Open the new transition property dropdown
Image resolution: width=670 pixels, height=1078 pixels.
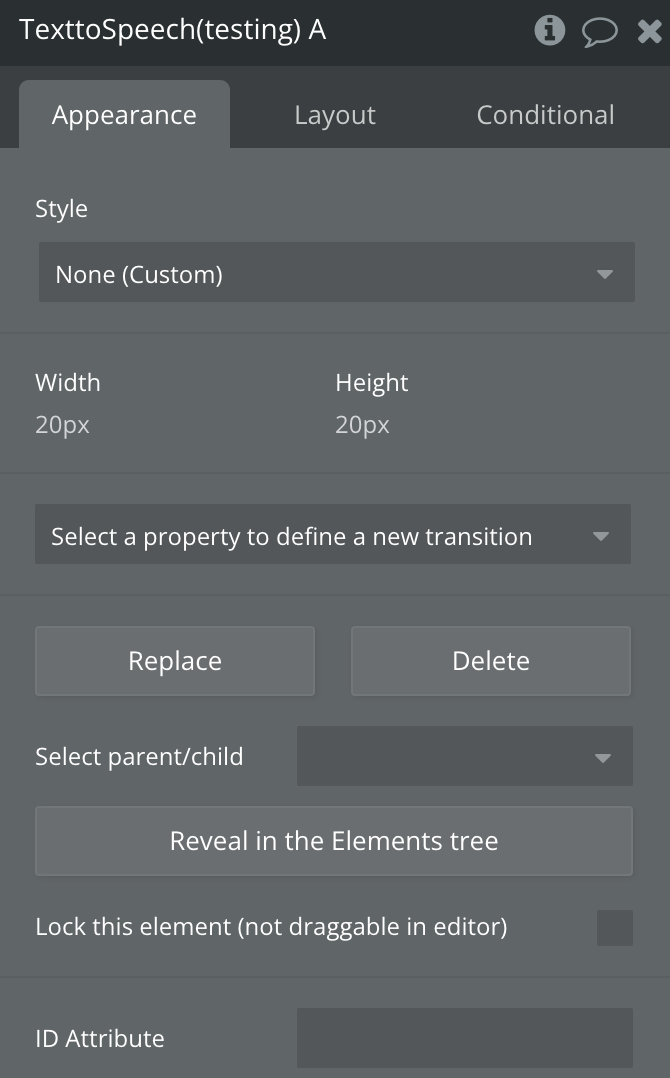click(x=332, y=536)
